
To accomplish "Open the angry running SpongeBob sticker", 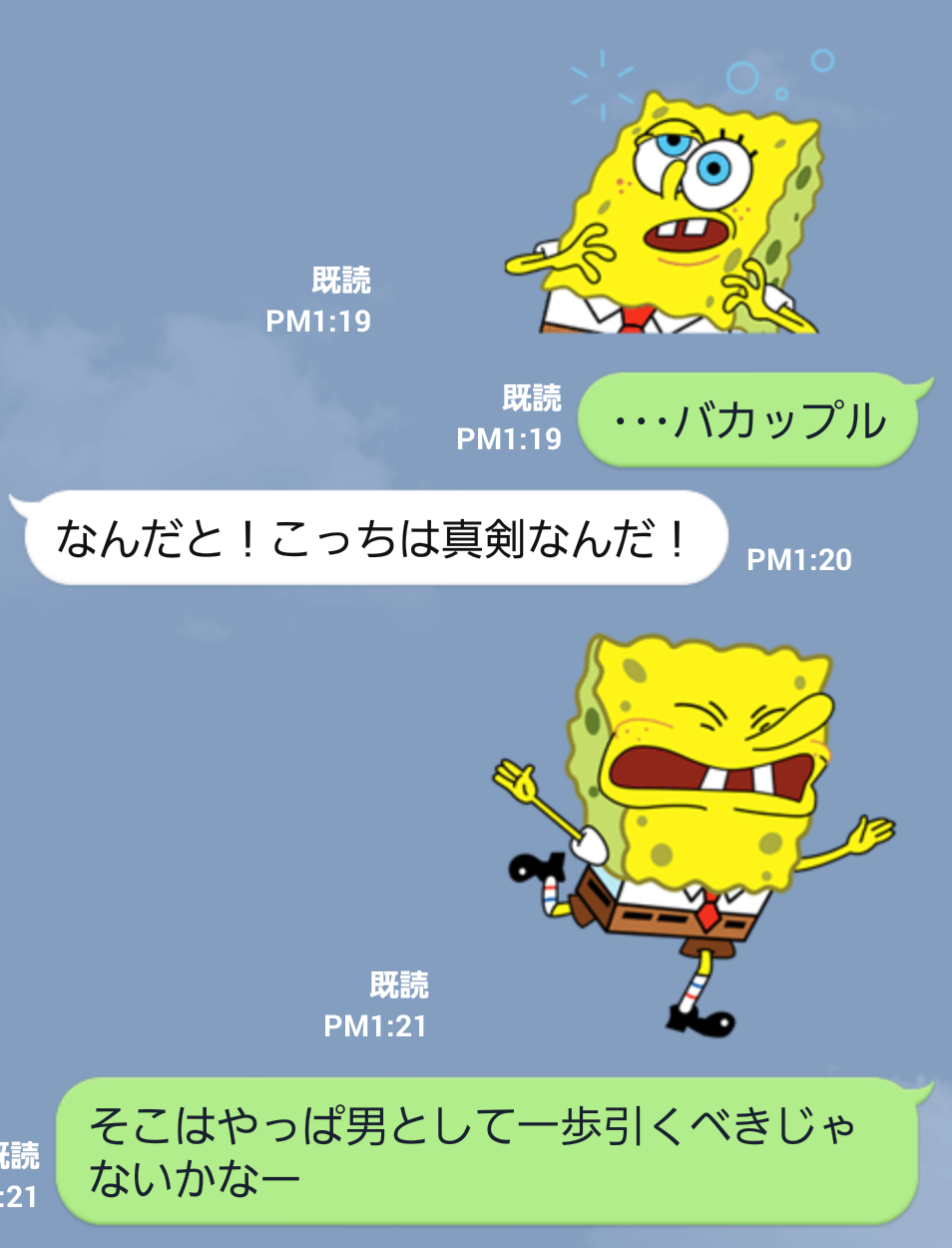I will 699,819.
